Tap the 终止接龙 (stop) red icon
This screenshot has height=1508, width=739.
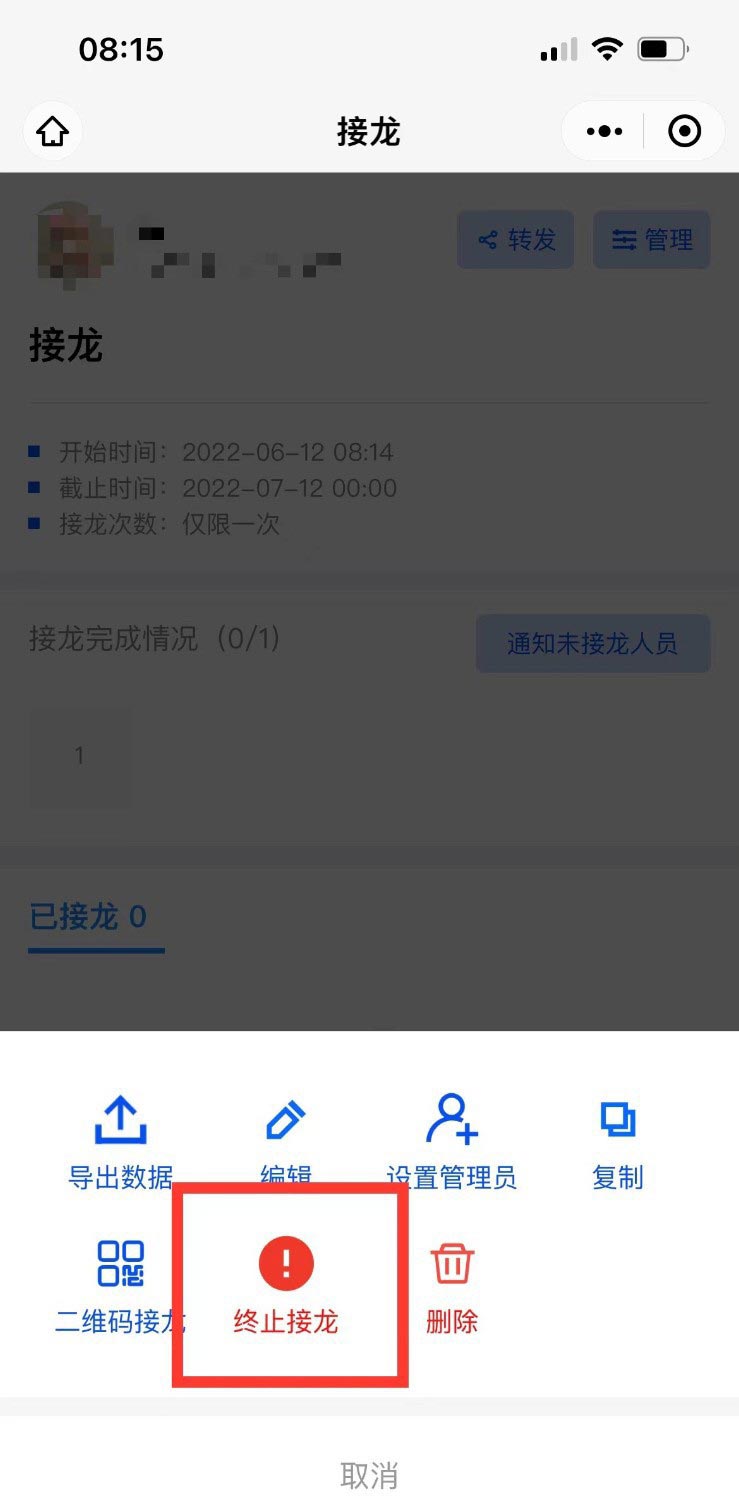tap(286, 1263)
